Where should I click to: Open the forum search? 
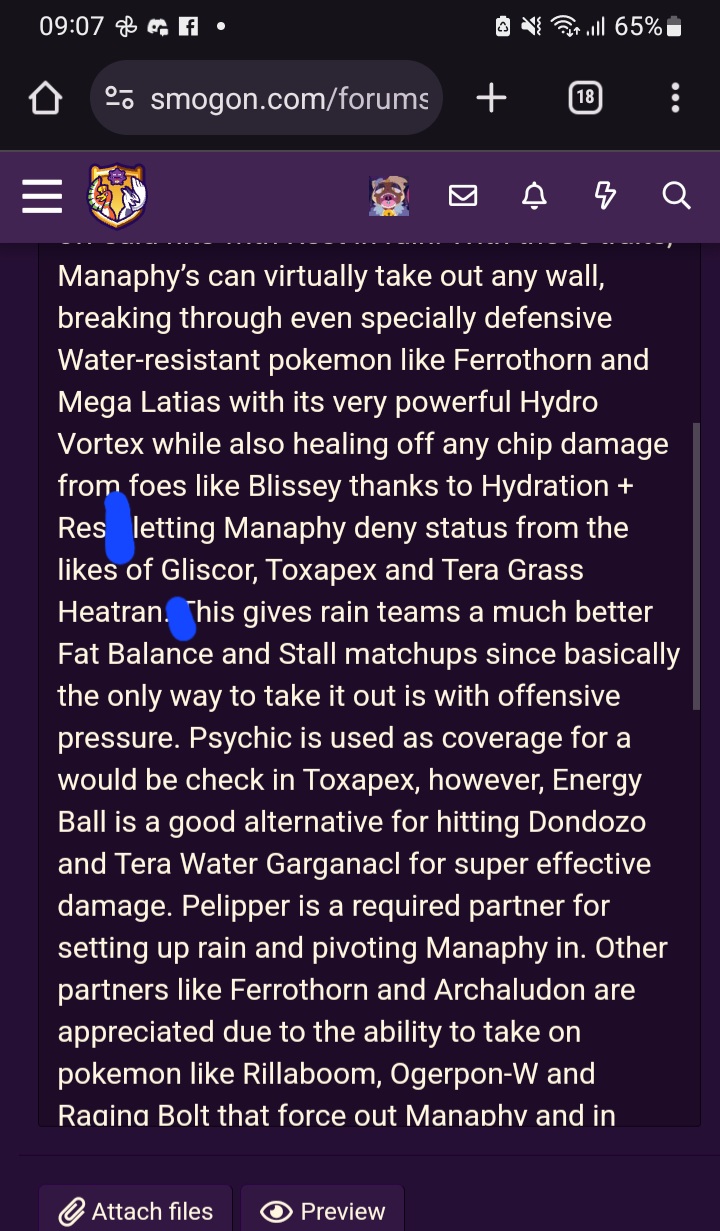click(x=677, y=196)
